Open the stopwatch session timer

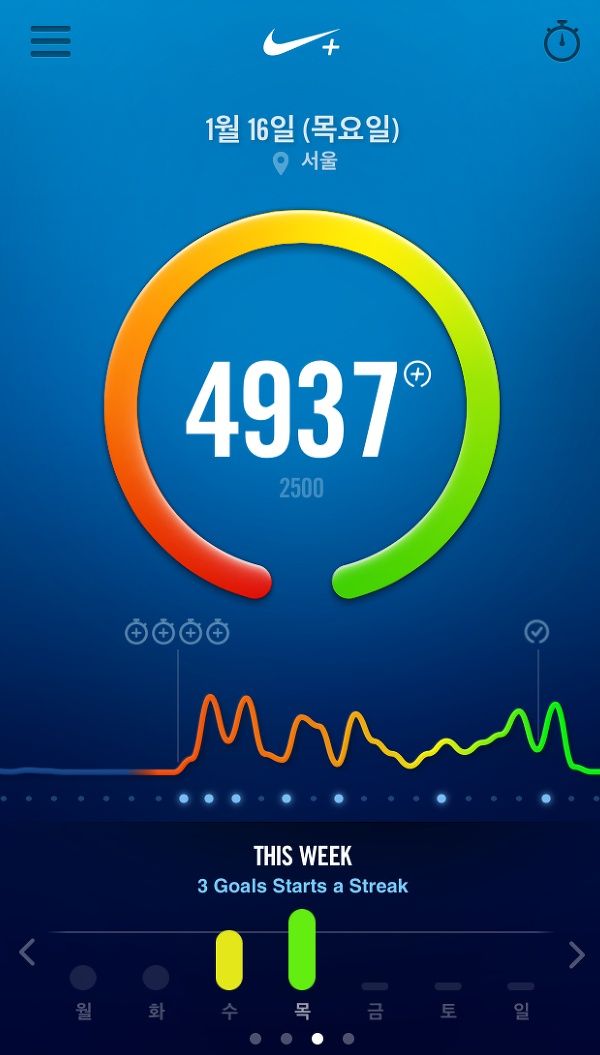tap(562, 41)
